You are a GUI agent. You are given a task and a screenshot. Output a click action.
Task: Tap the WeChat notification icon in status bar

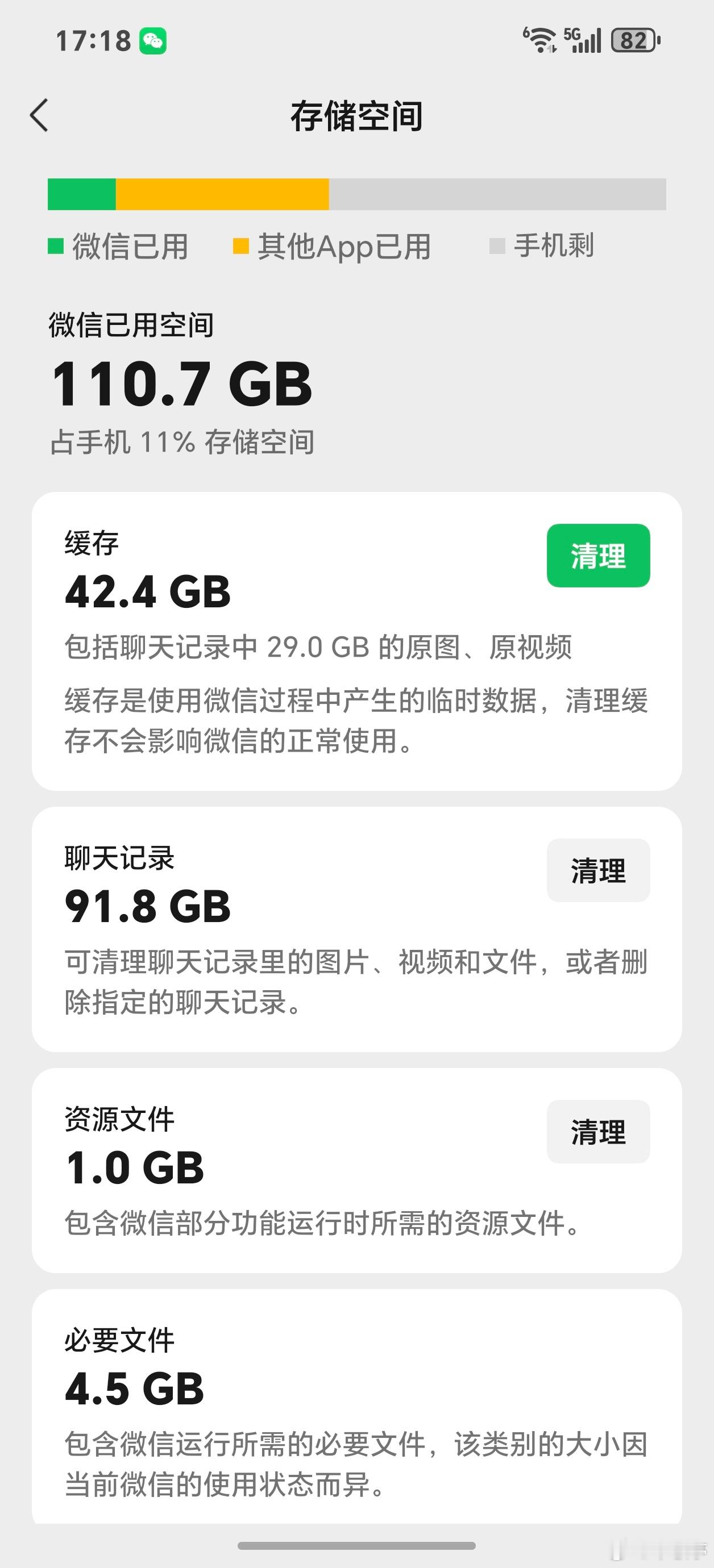click(x=154, y=40)
